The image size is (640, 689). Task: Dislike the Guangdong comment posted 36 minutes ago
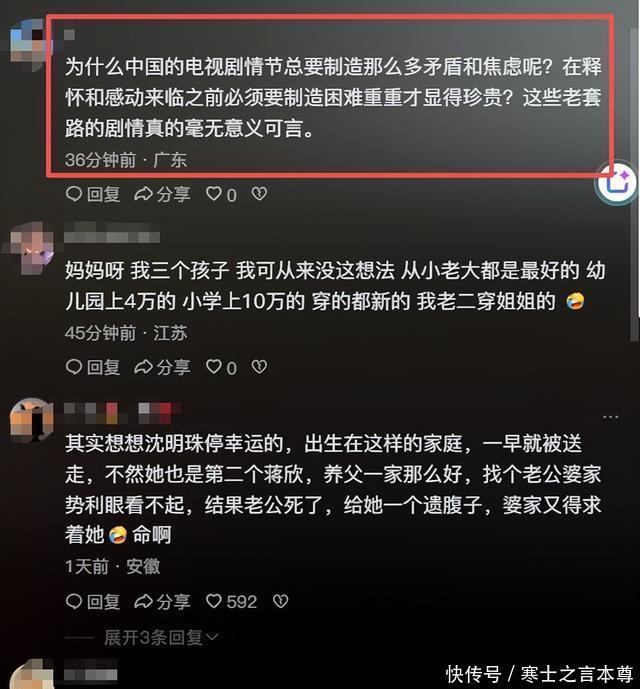click(259, 194)
